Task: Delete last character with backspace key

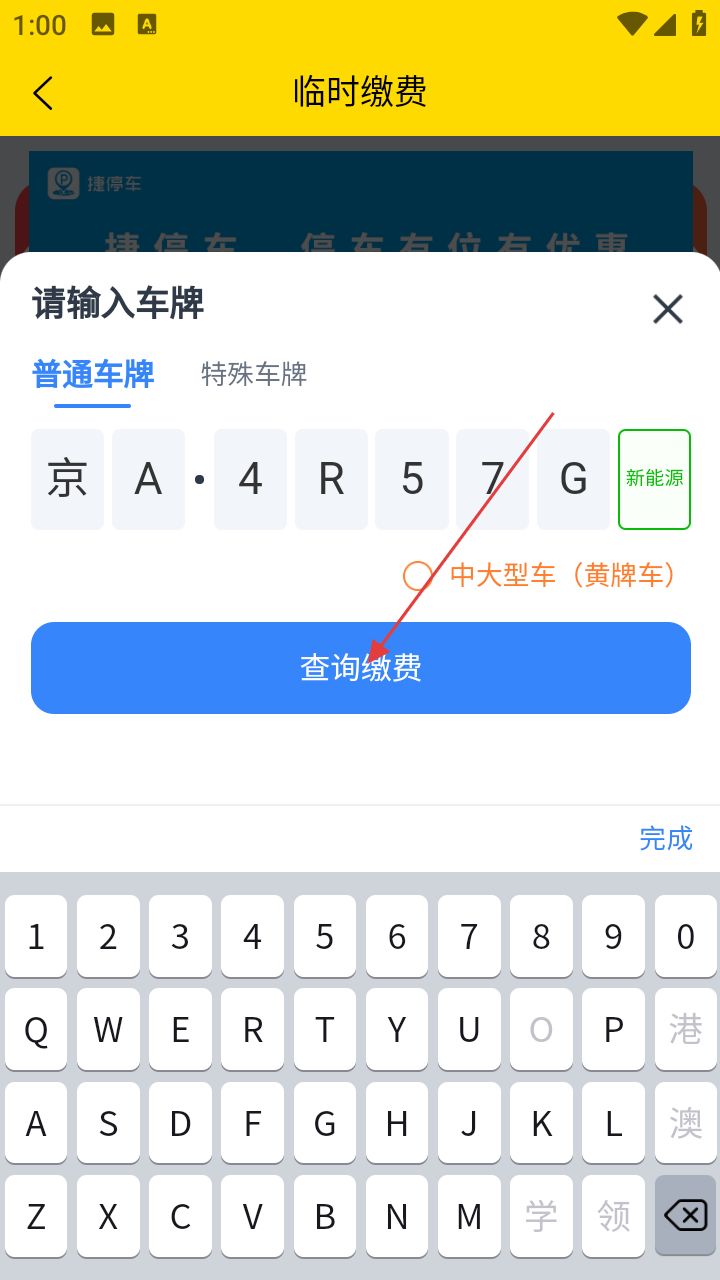Action: pyautogui.click(x=685, y=1216)
